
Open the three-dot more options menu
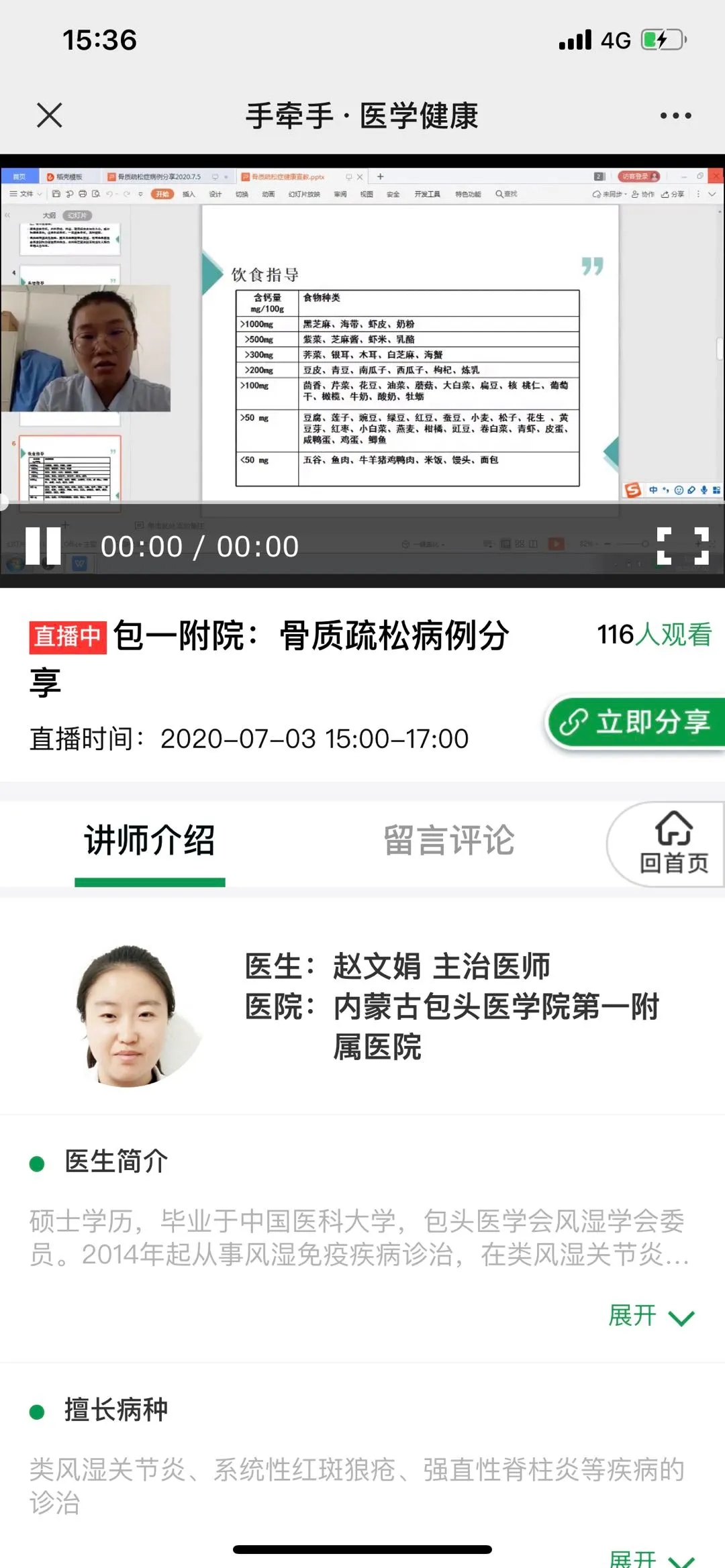[675, 115]
